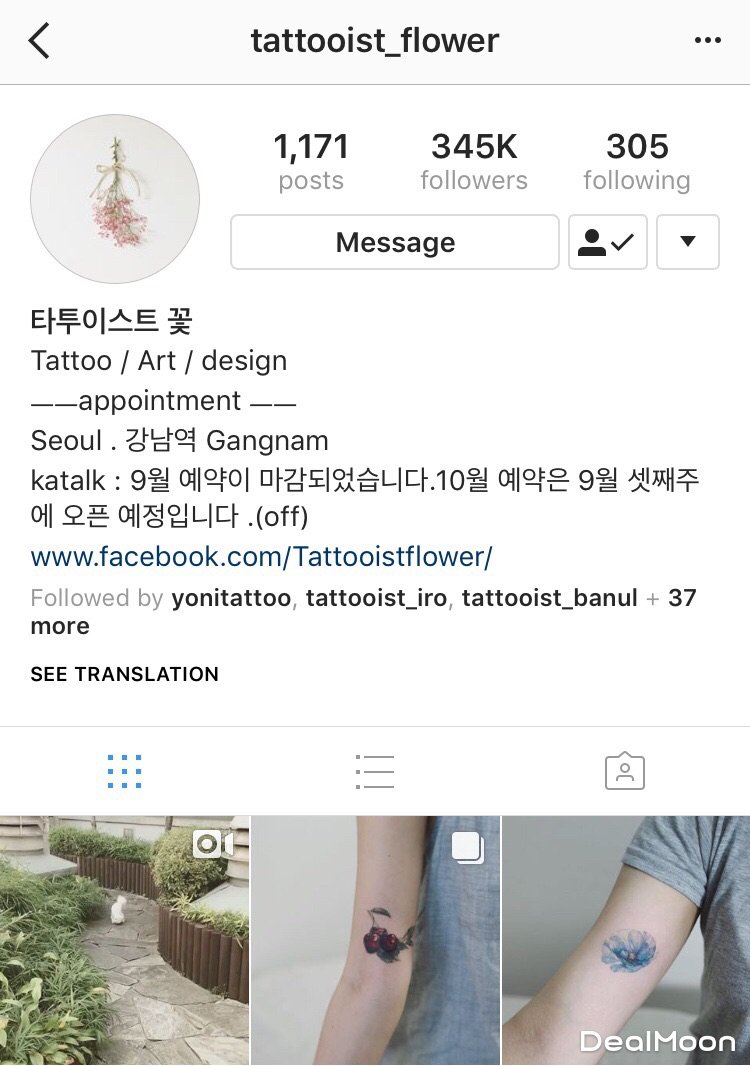Open the cherry tattoo post
This screenshot has height=1066, width=750.
(375, 940)
